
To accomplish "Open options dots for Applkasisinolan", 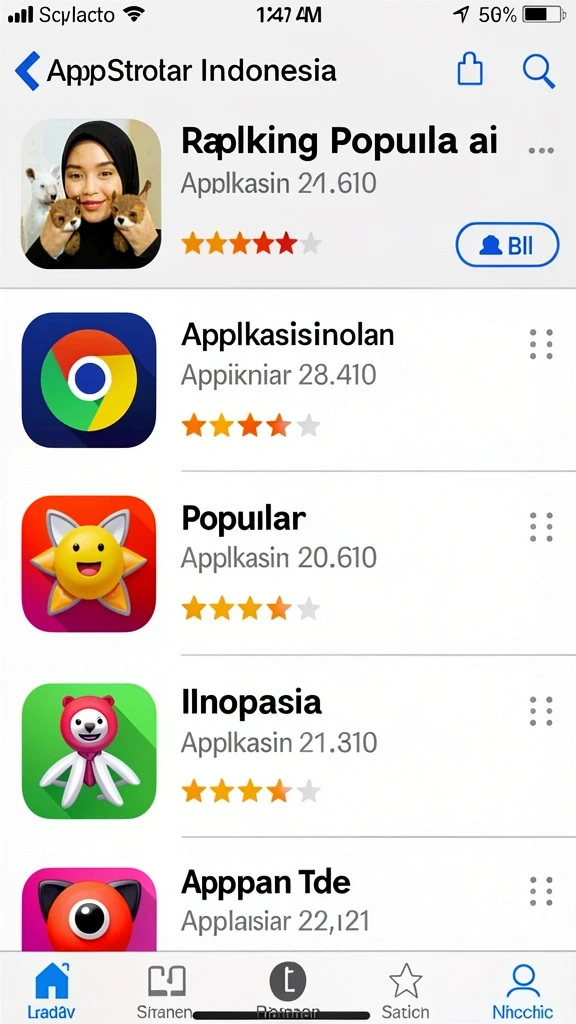I will pos(541,345).
